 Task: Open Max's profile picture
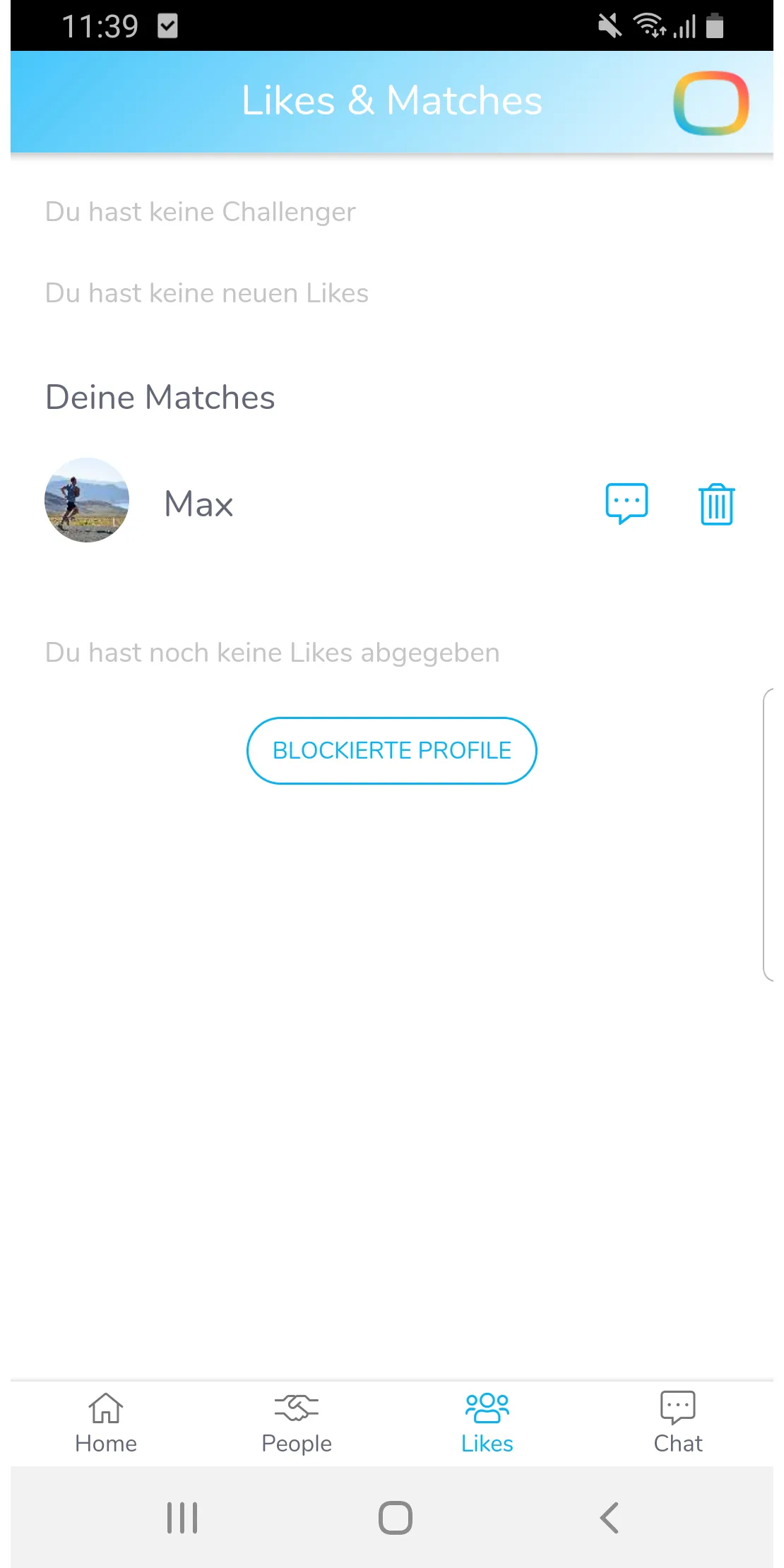[x=87, y=500]
